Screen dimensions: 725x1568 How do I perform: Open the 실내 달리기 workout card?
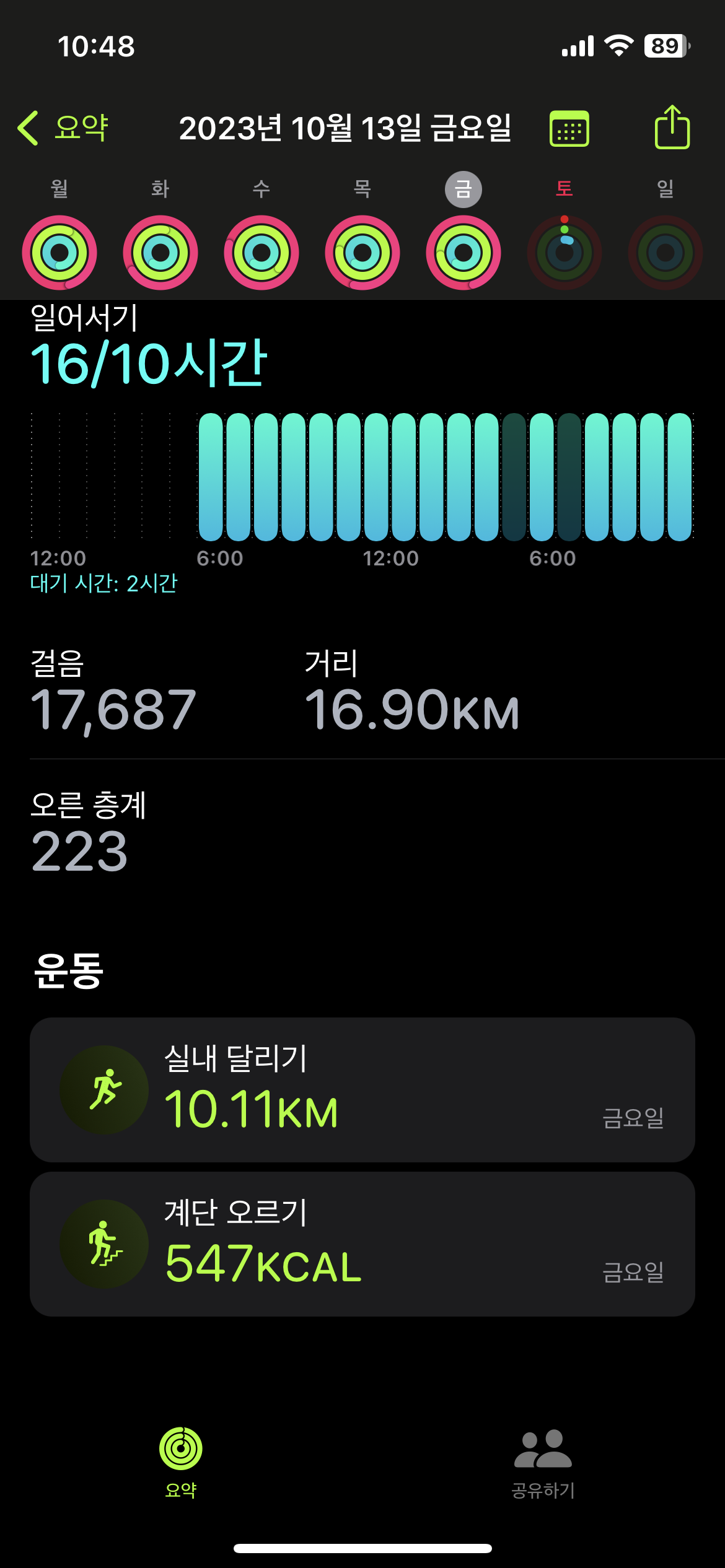362,1089
